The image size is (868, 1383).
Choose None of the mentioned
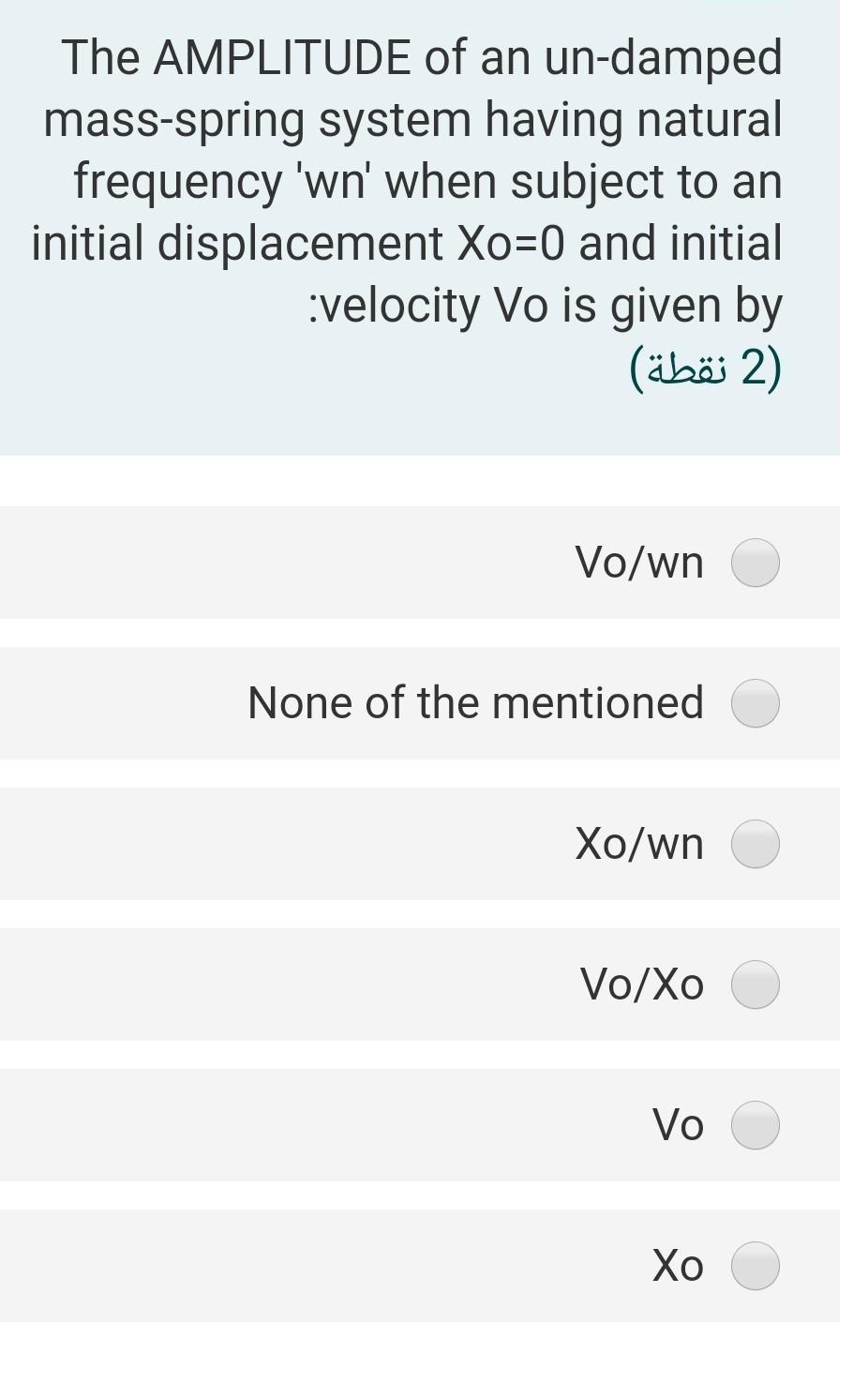(755, 703)
